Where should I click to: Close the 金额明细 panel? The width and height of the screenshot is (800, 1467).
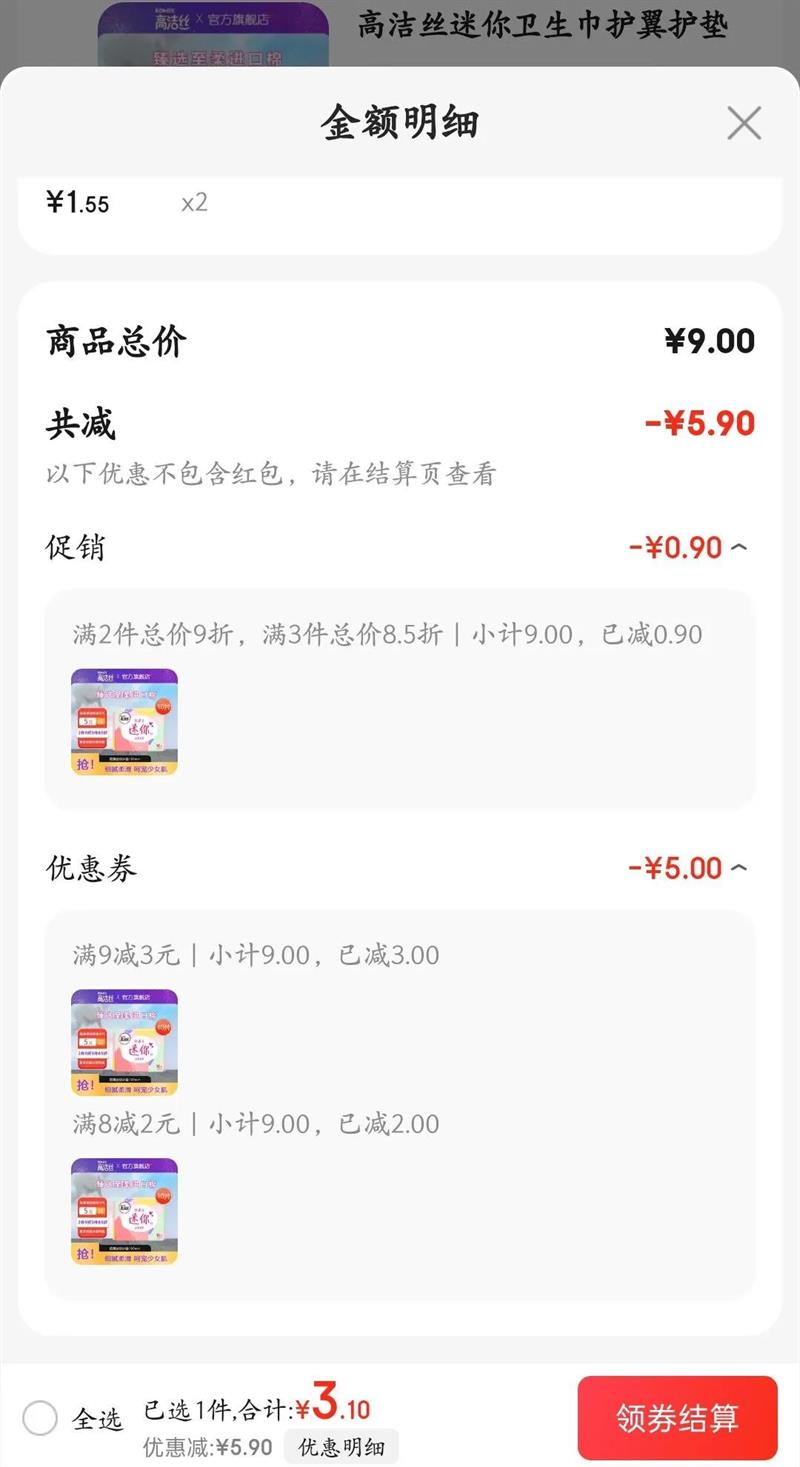744,123
